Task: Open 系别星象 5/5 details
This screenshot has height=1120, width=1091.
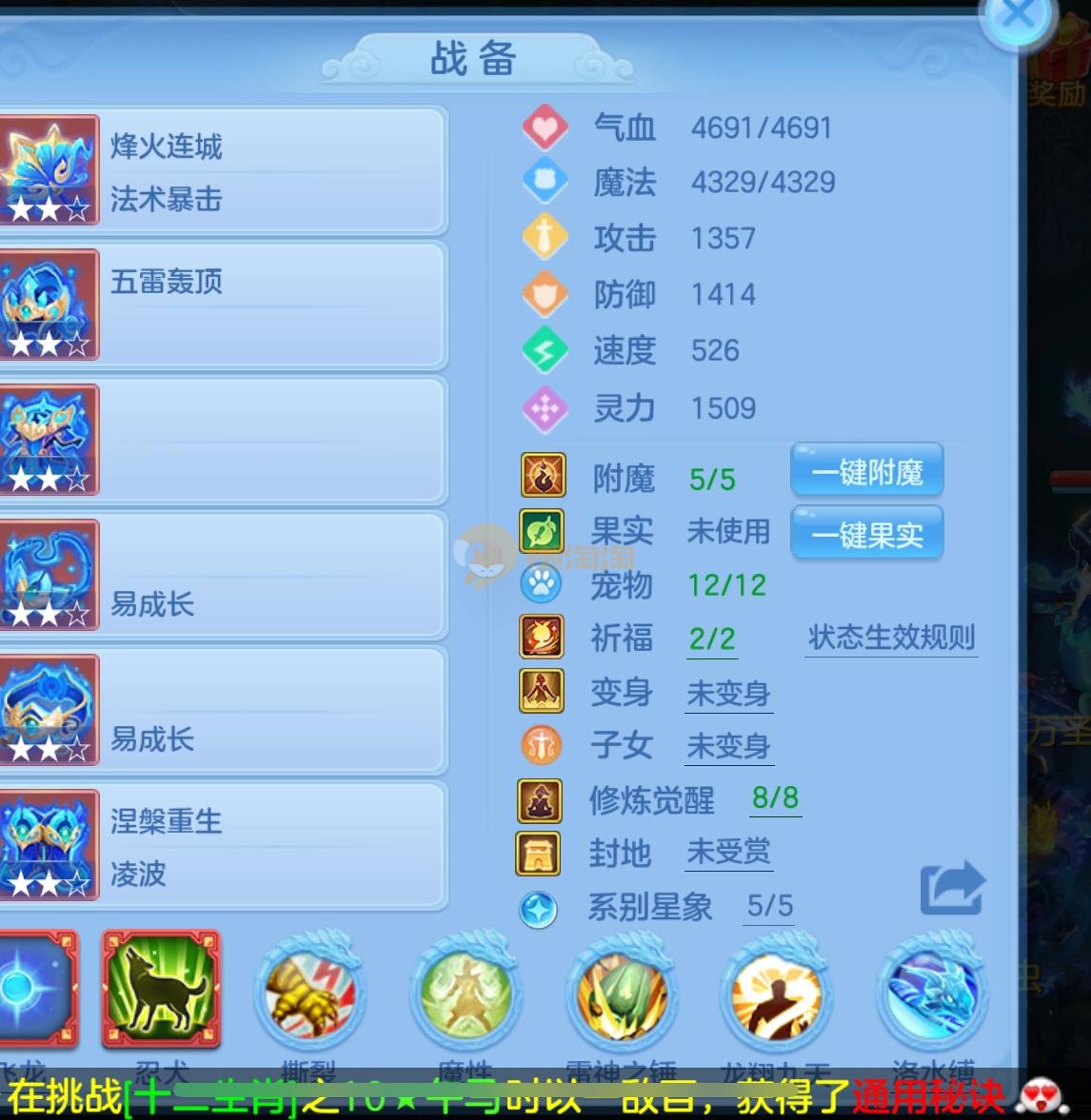Action: pos(769,906)
